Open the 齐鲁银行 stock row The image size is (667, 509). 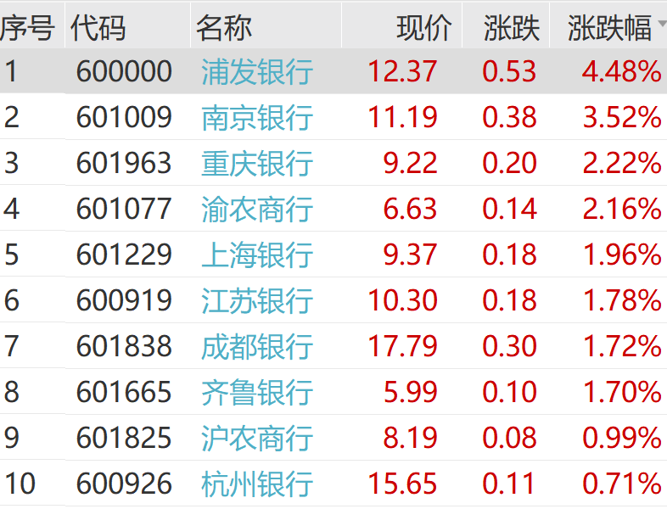point(257,392)
